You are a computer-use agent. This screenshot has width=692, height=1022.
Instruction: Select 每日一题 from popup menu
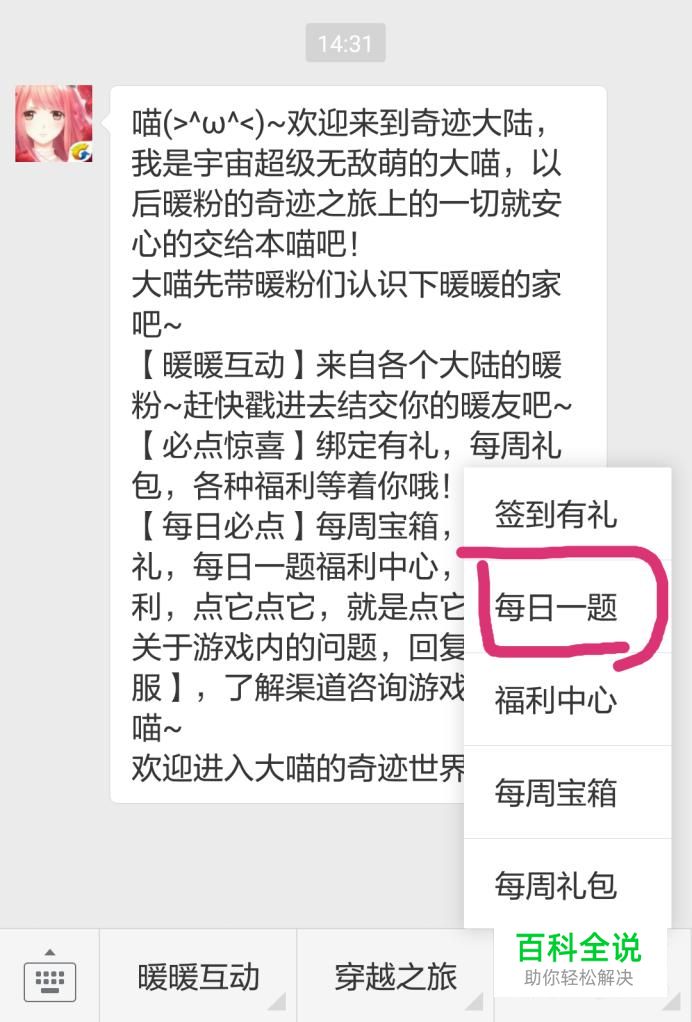(x=556, y=607)
